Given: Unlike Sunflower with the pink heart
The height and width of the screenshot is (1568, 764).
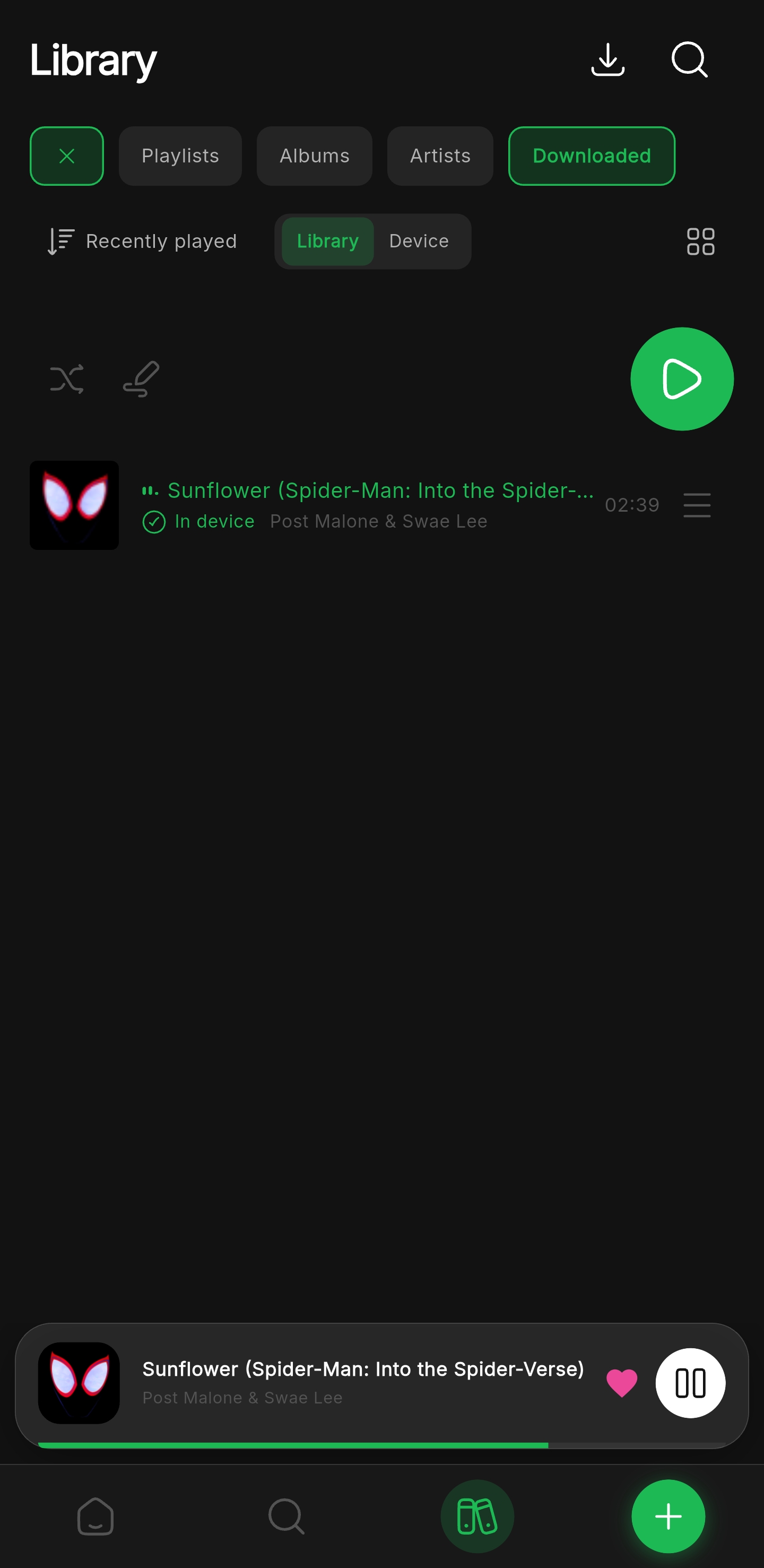Looking at the screenshot, I should pyautogui.click(x=622, y=1383).
